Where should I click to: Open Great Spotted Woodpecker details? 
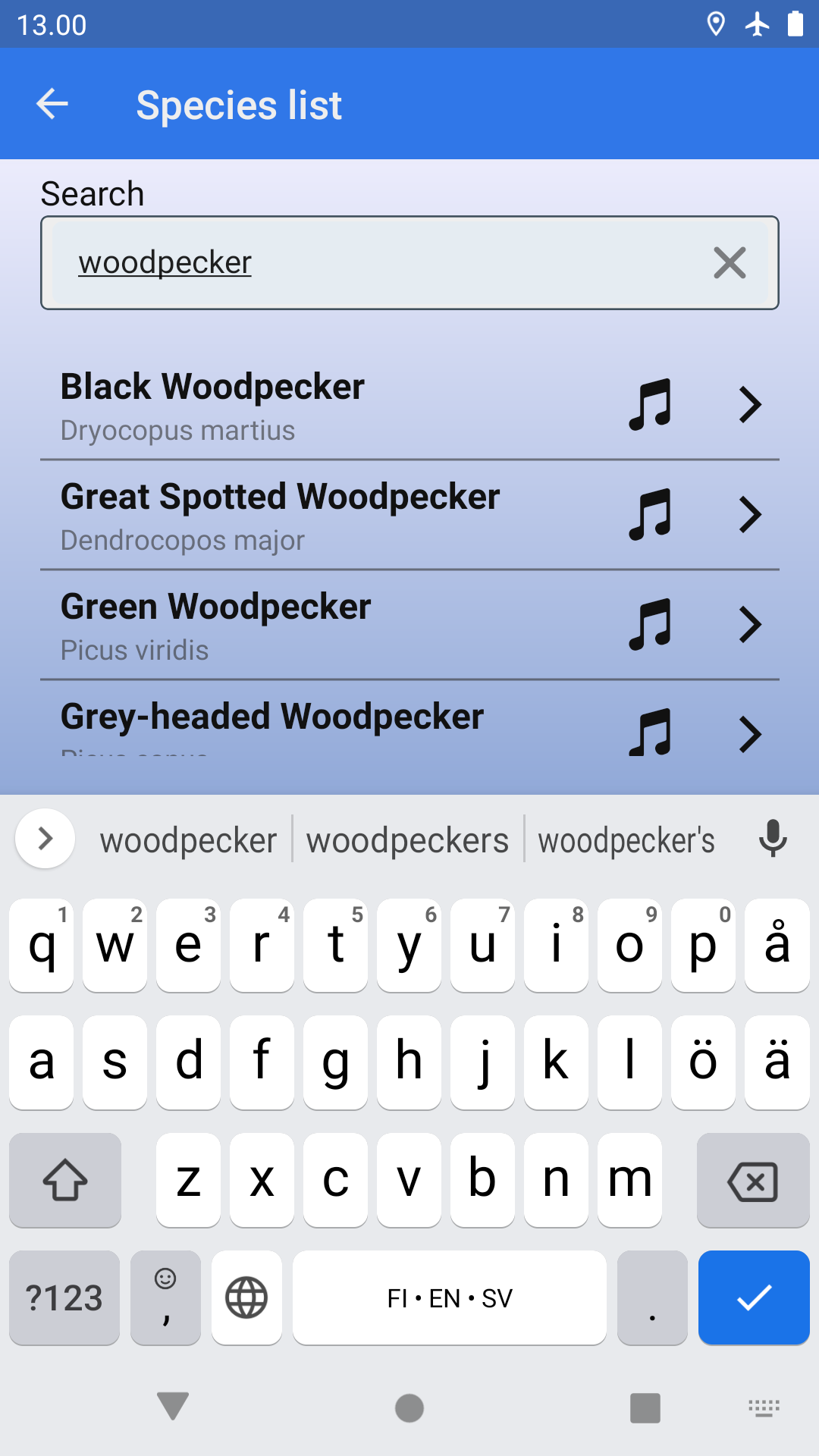tap(749, 515)
